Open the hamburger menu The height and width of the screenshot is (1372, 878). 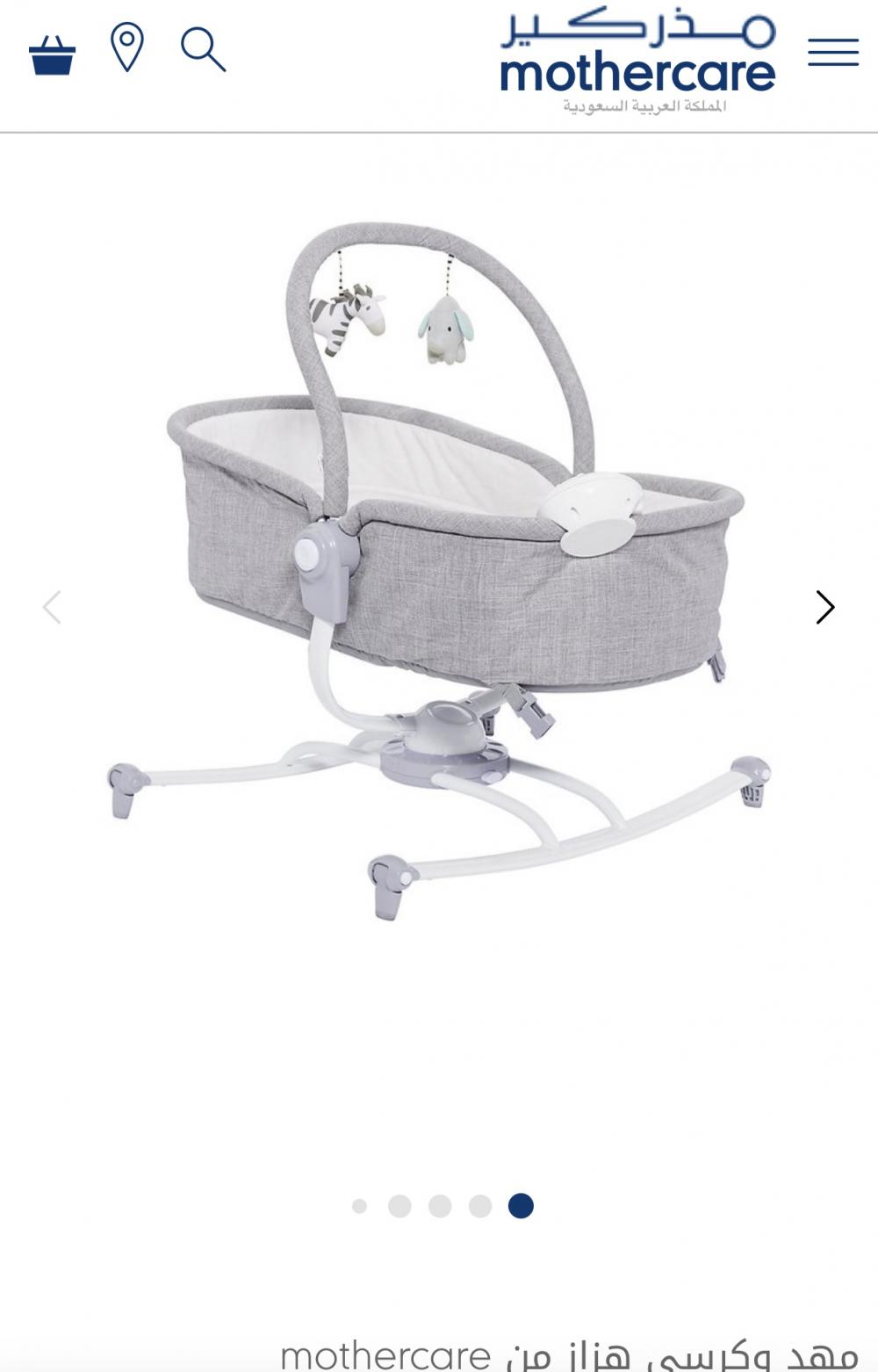(x=833, y=52)
